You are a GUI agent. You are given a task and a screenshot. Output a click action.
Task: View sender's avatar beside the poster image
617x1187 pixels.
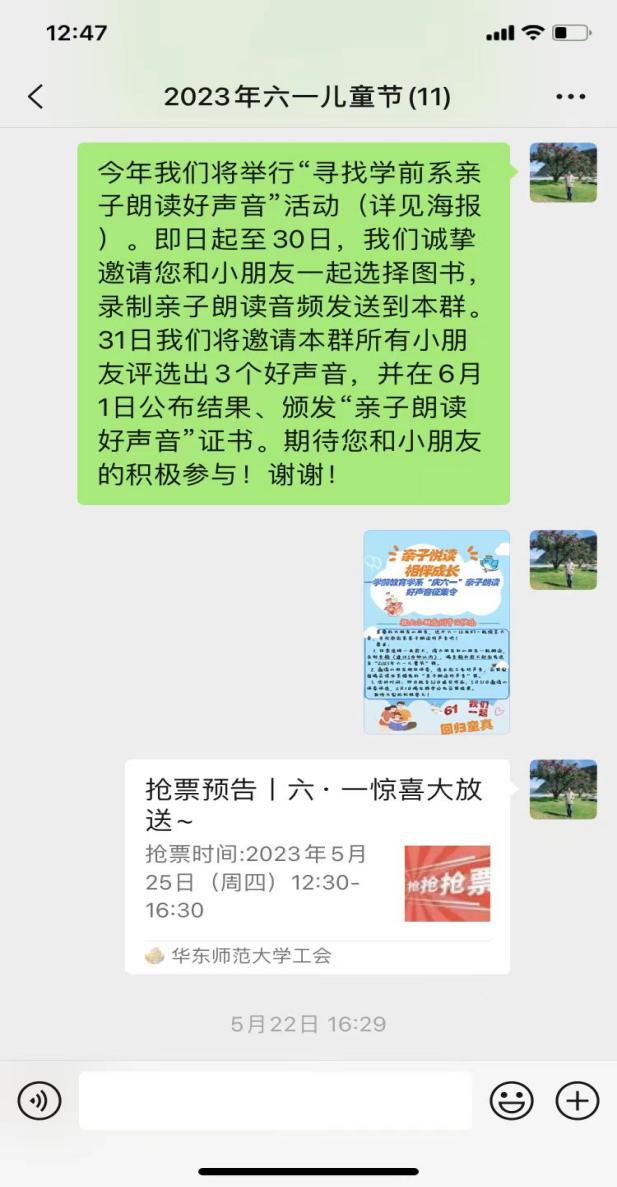coord(563,560)
